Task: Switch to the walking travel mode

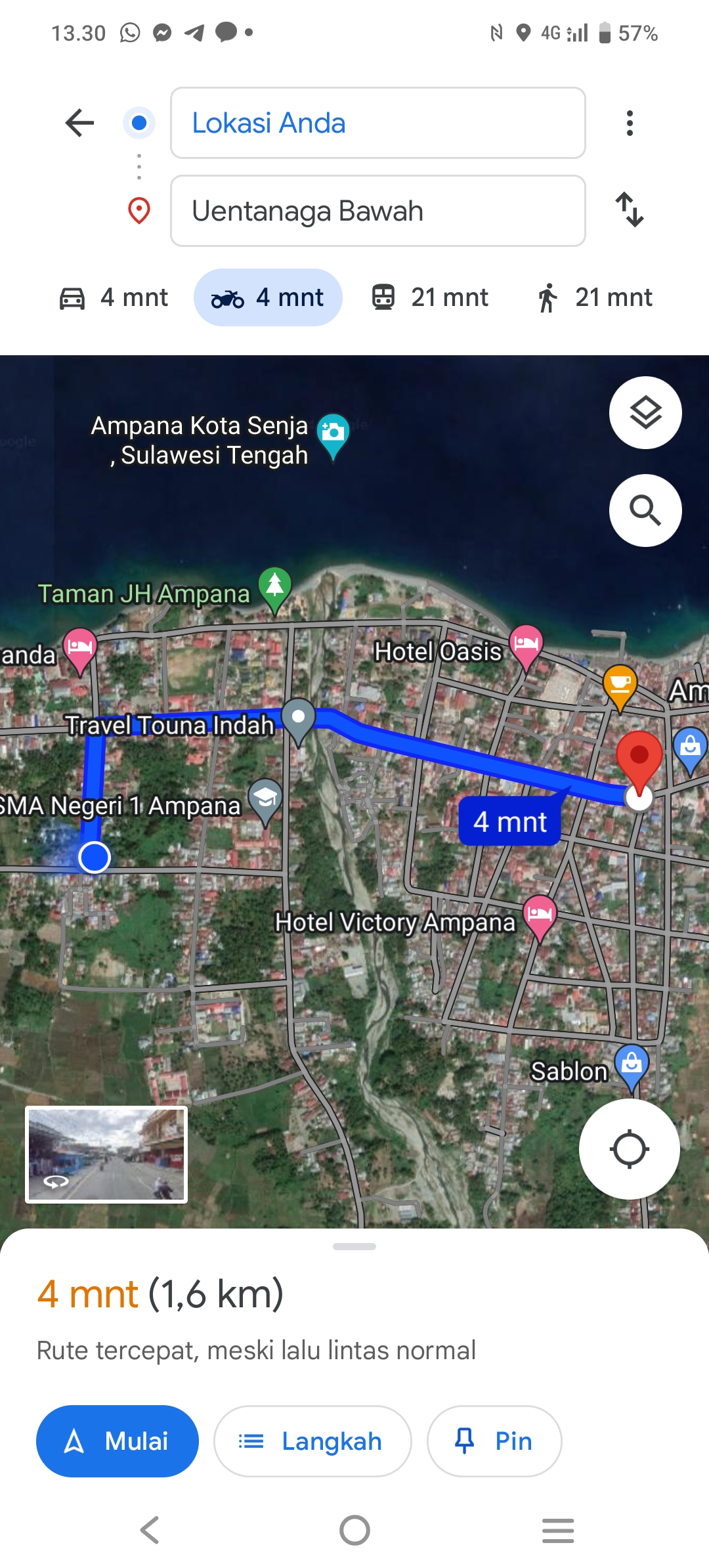Action: click(x=595, y=297)
